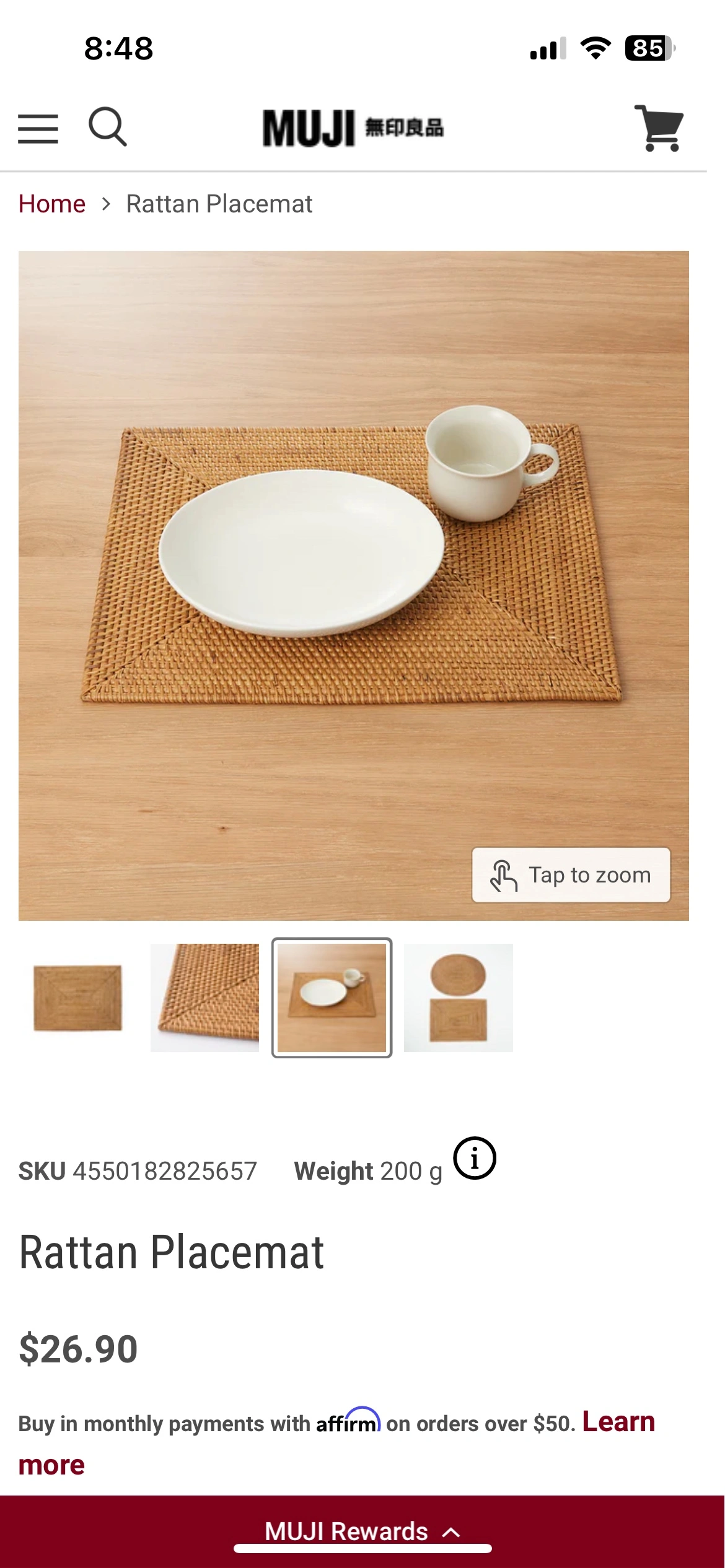The width and height of the screenshot is (725, 1568).
Task: Select the close-up weave thumbnail
Action: [204, 998]
